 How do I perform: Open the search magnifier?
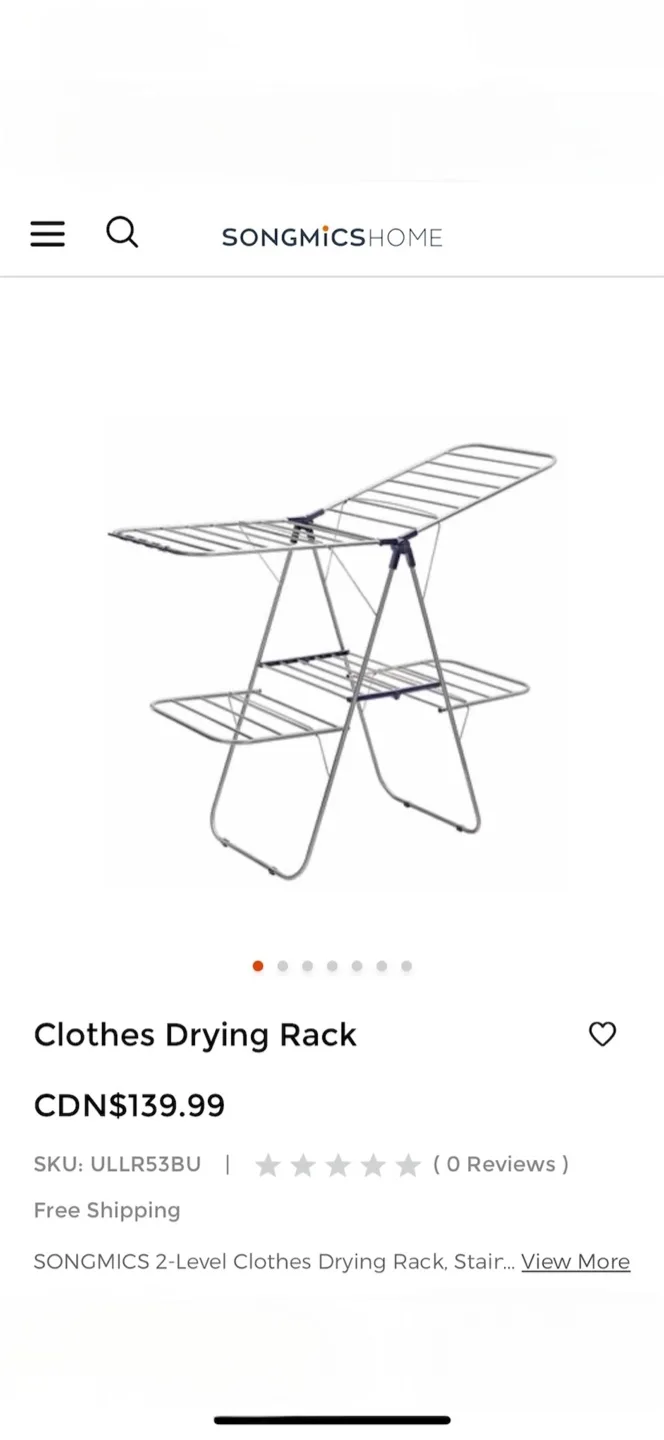pos(122,233)
